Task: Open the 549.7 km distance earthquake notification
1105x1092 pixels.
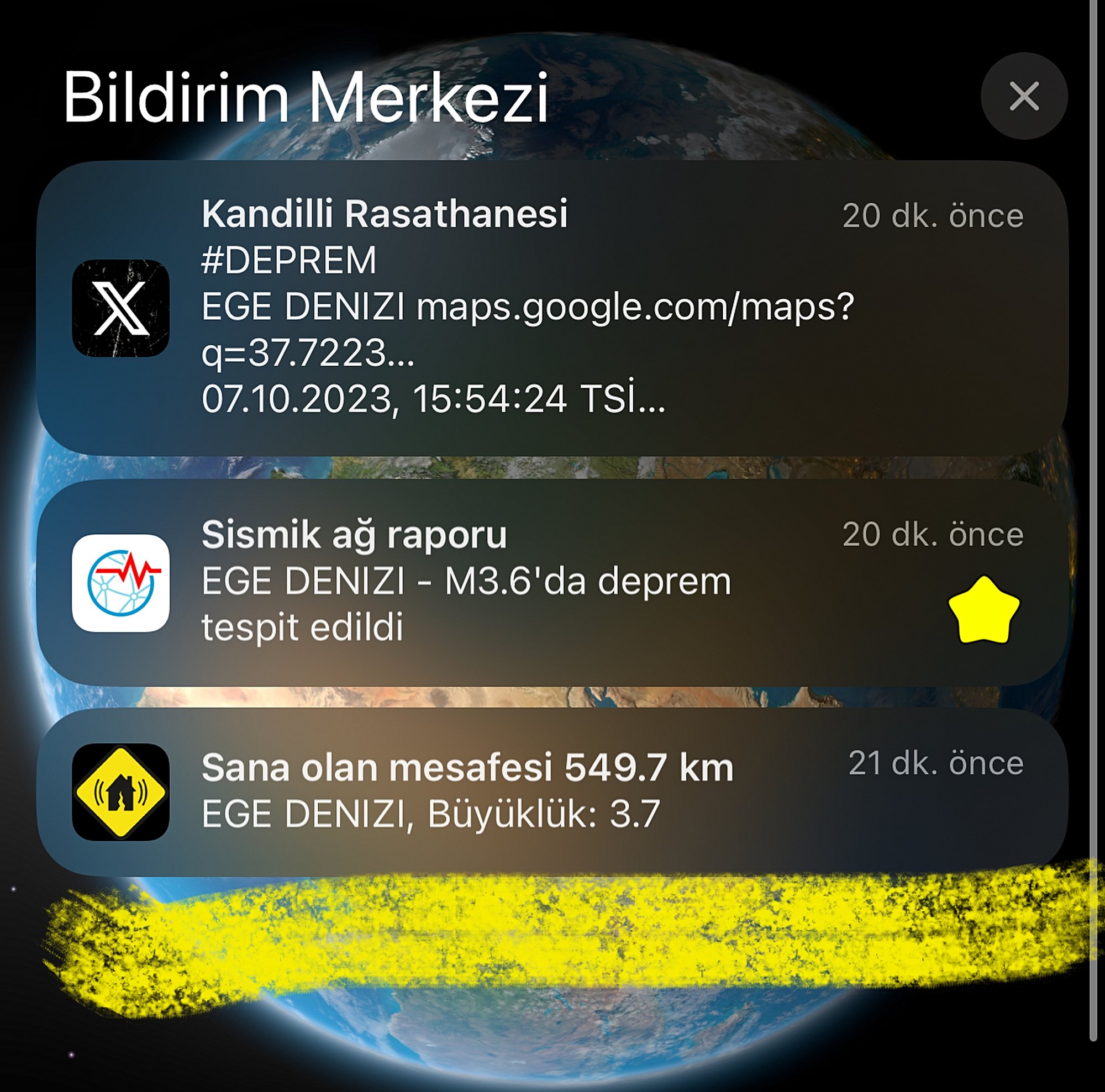Action: click(x=552, y=792)
